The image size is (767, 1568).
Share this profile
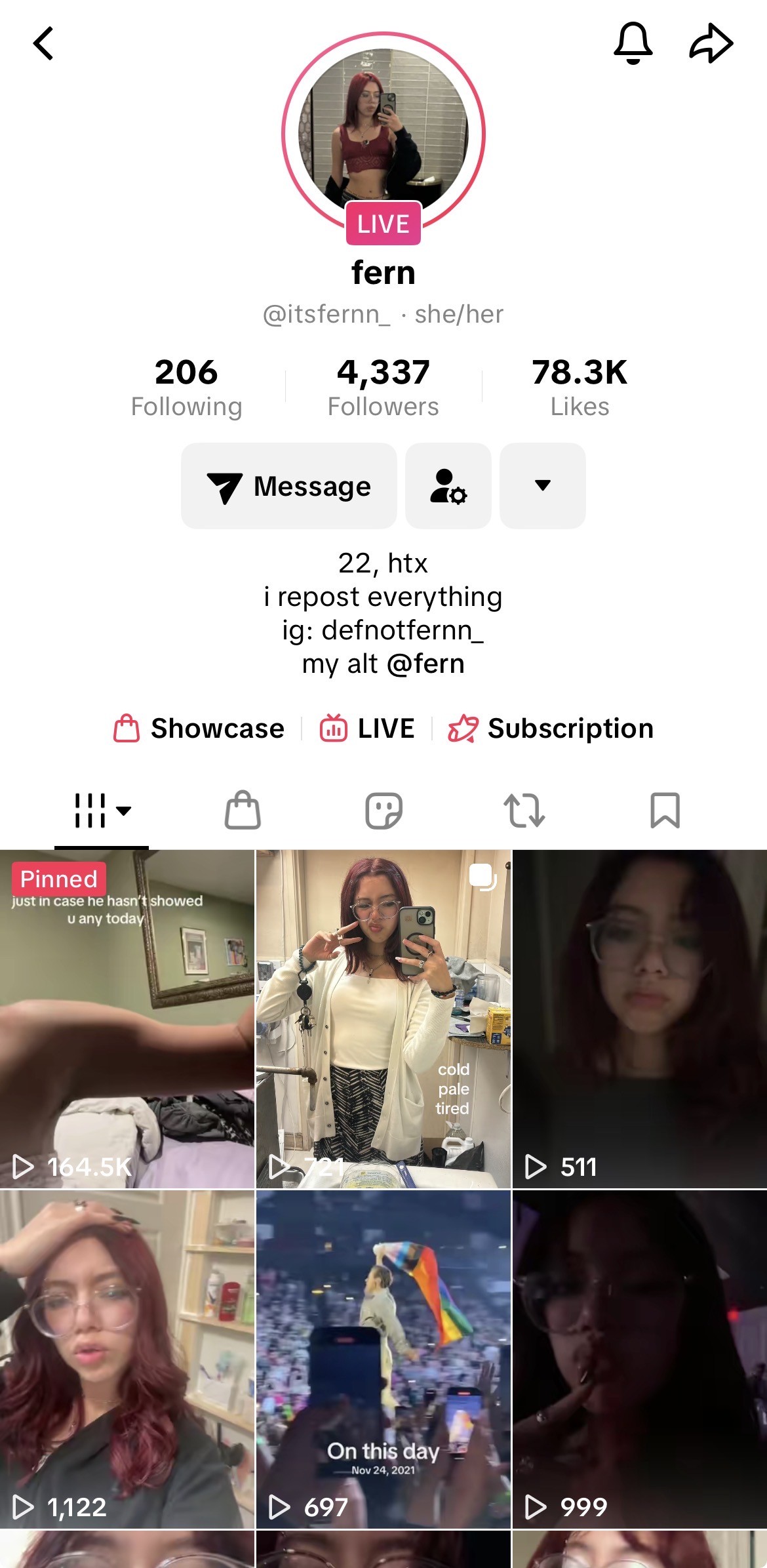pos(711,43)
